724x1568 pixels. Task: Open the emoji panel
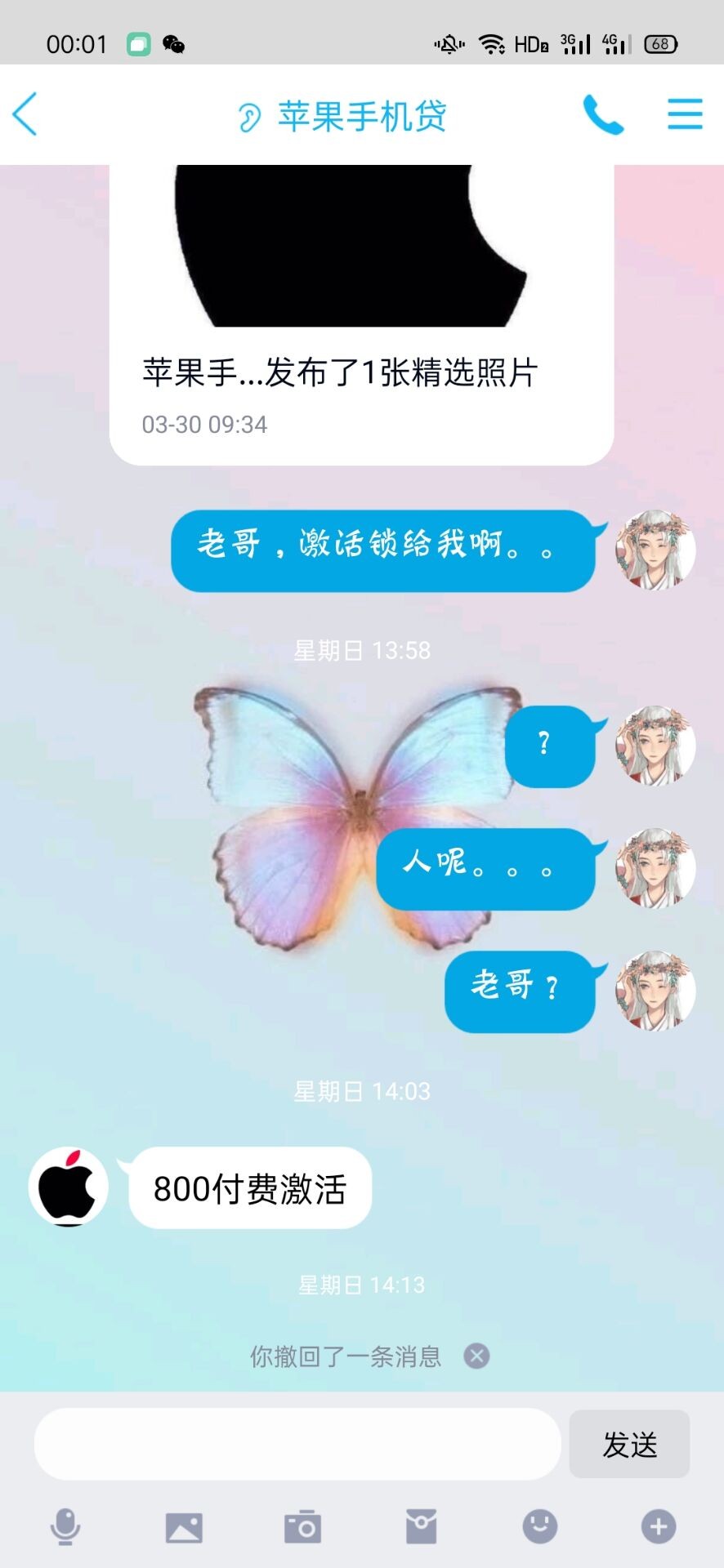pos(539,1526)
